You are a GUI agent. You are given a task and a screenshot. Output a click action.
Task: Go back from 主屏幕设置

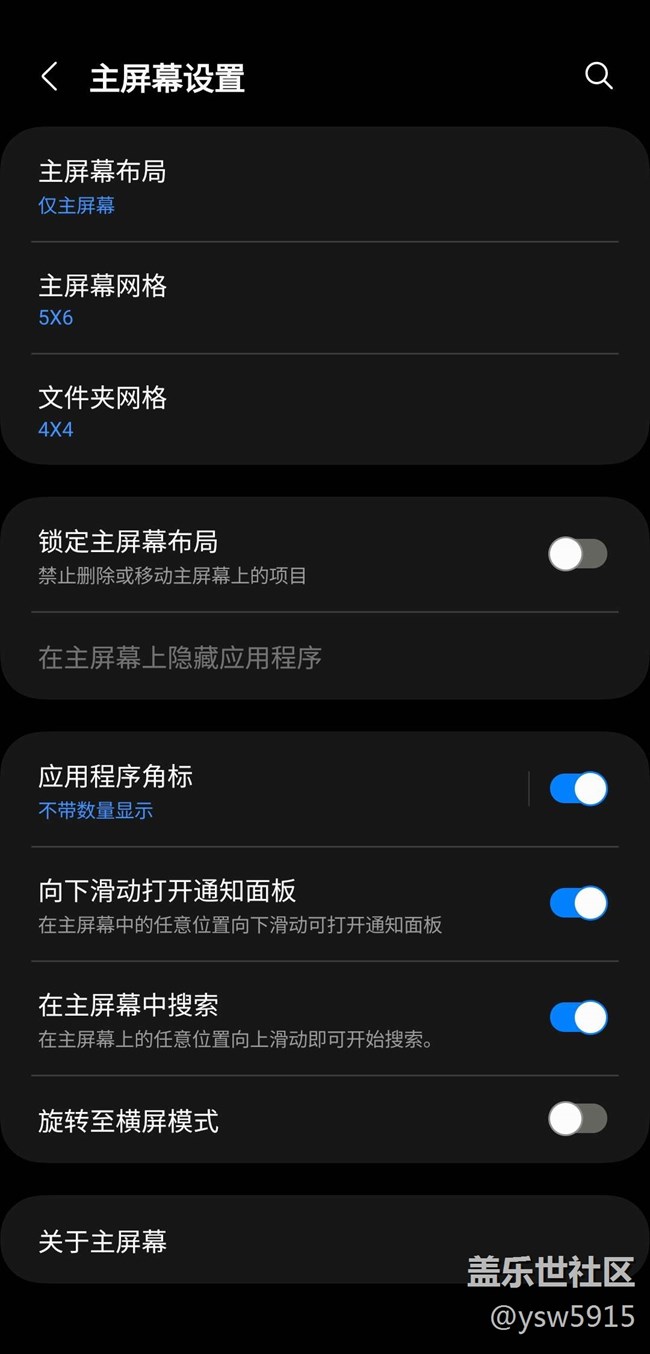(49, 77)
